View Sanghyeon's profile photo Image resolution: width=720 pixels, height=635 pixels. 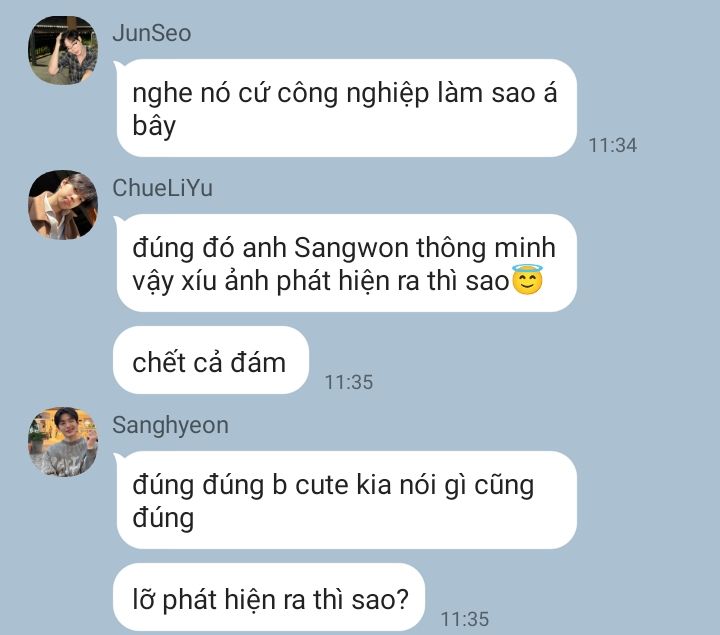point(62,441)
